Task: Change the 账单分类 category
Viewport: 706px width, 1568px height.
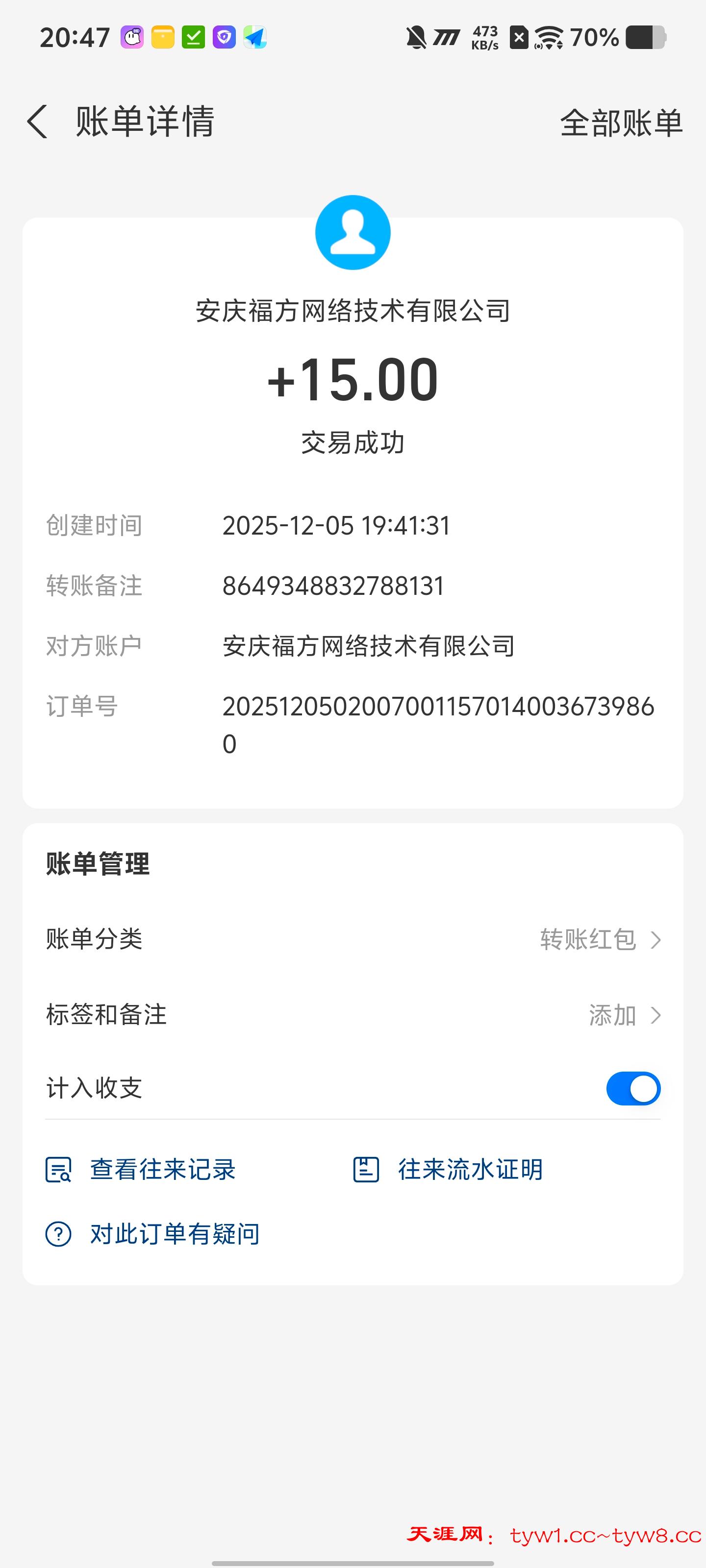Action: pos(600,940)
